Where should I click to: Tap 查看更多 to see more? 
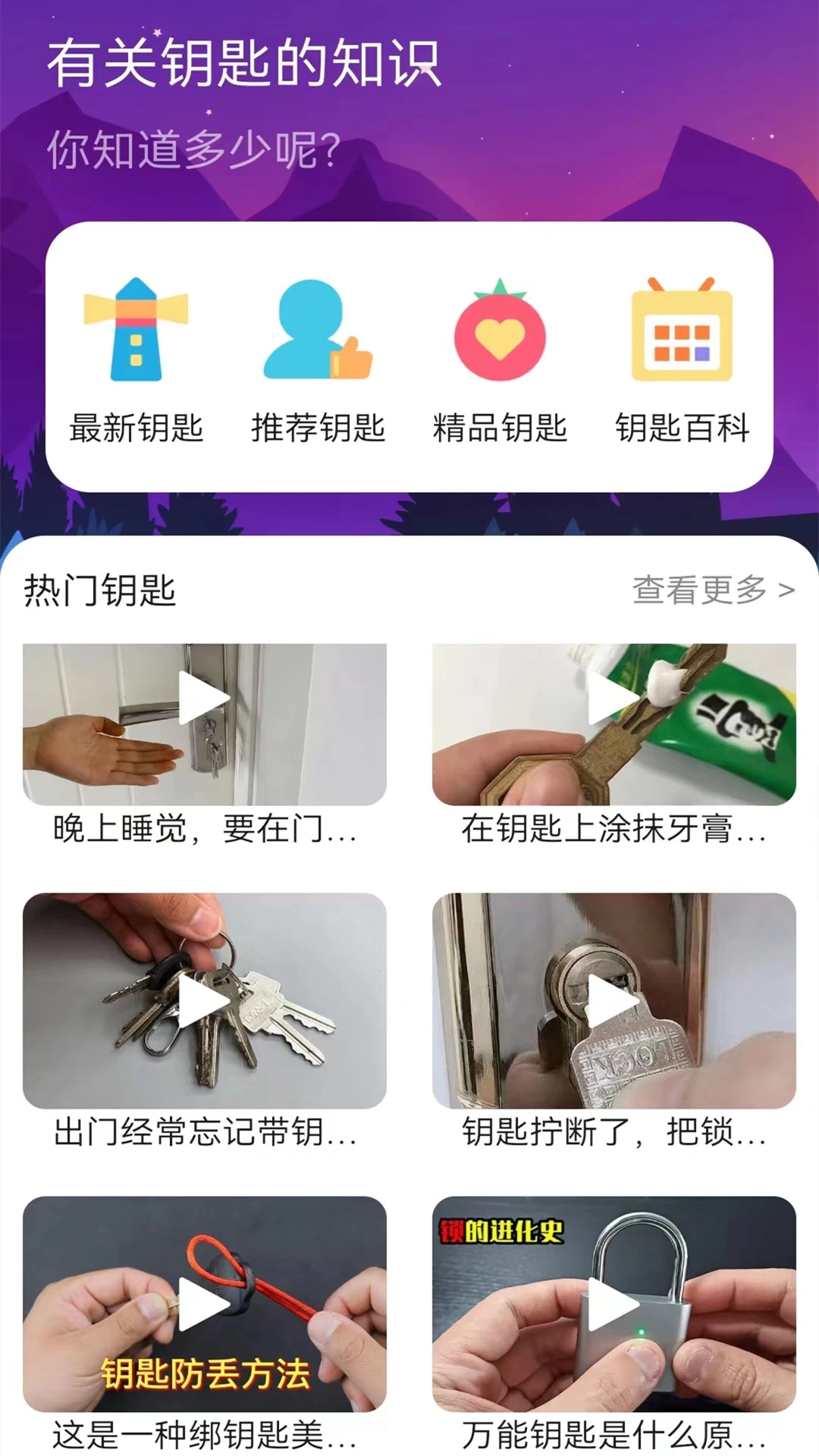pos(713,590)
